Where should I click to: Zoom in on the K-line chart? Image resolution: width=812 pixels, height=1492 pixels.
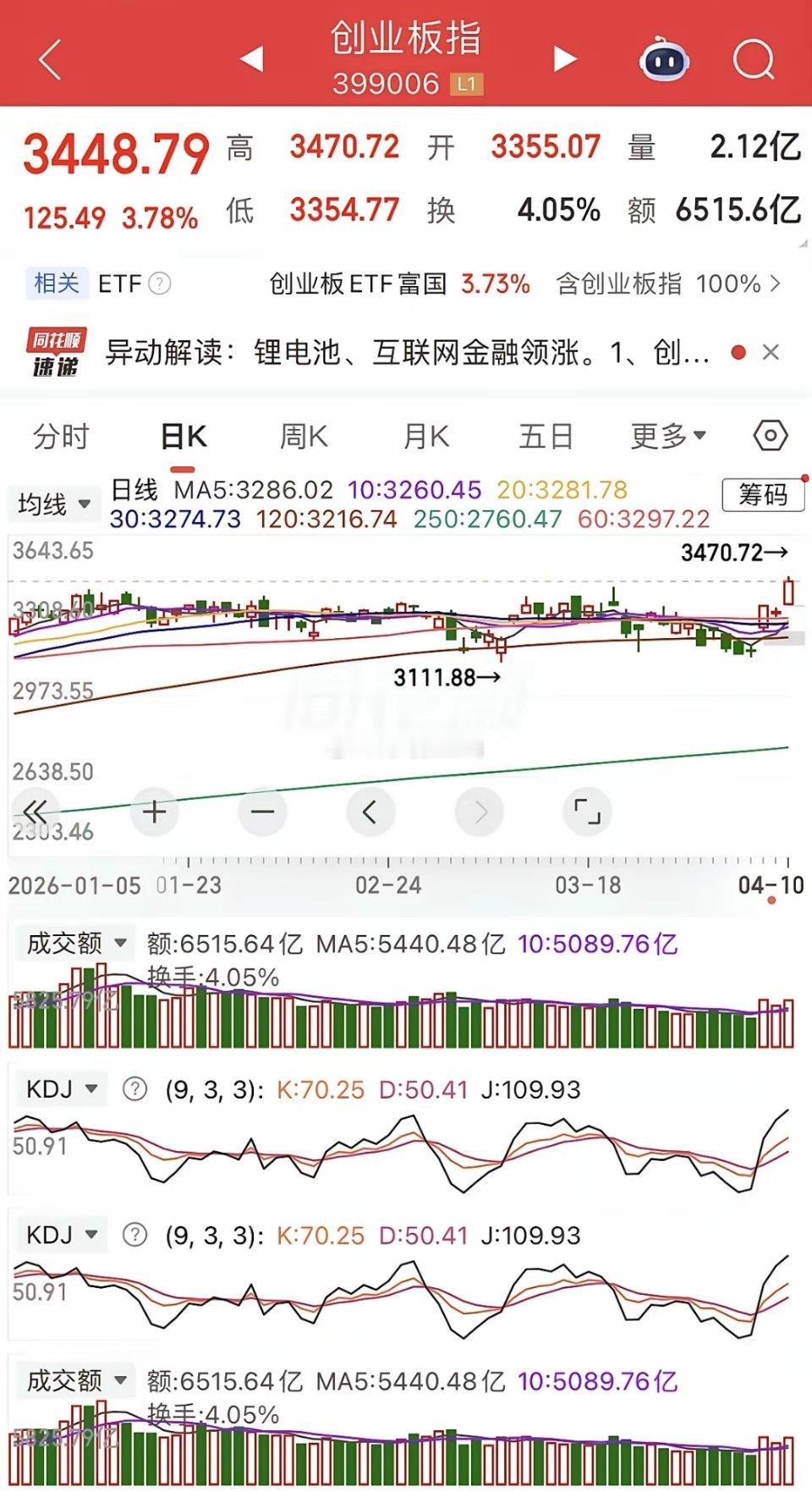pyautogui.click(x=153, y=811)
